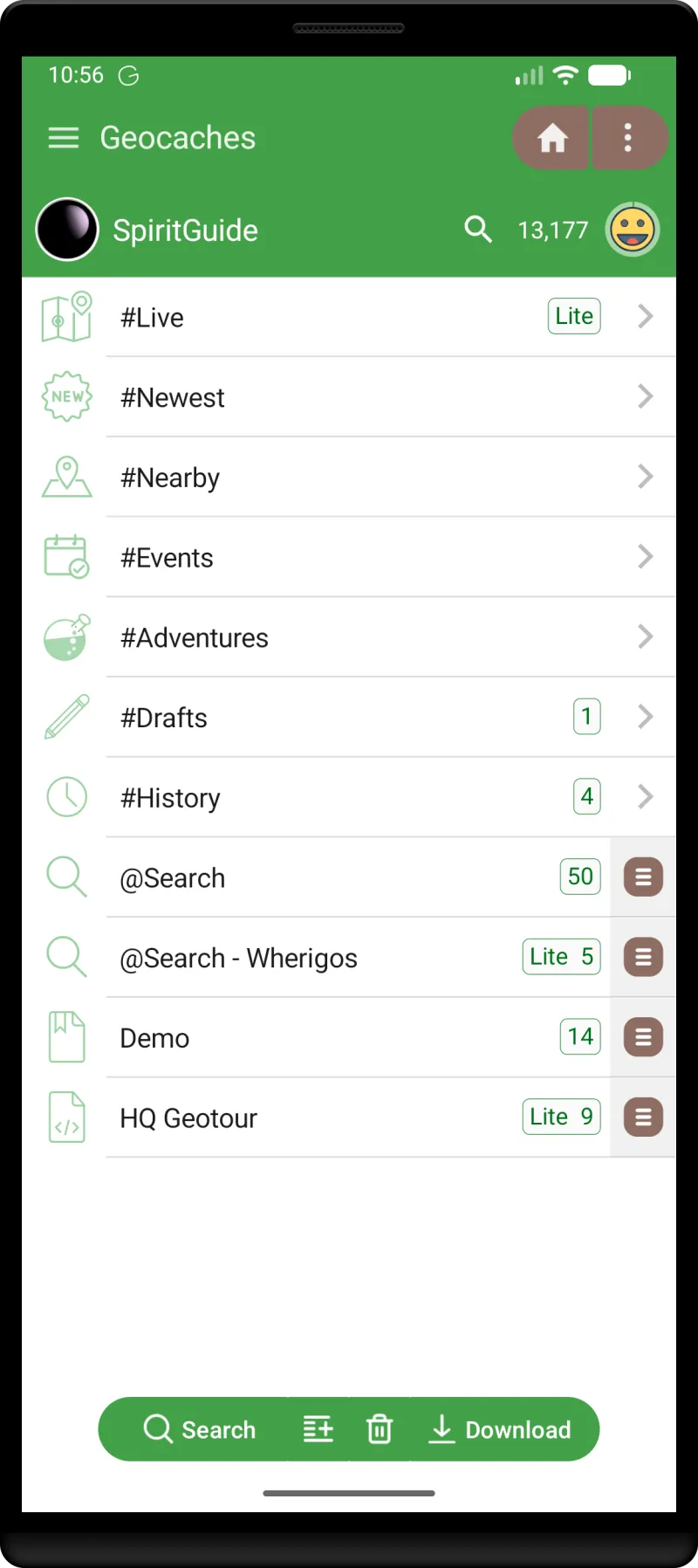Tap the Download button

point(501,1429)
